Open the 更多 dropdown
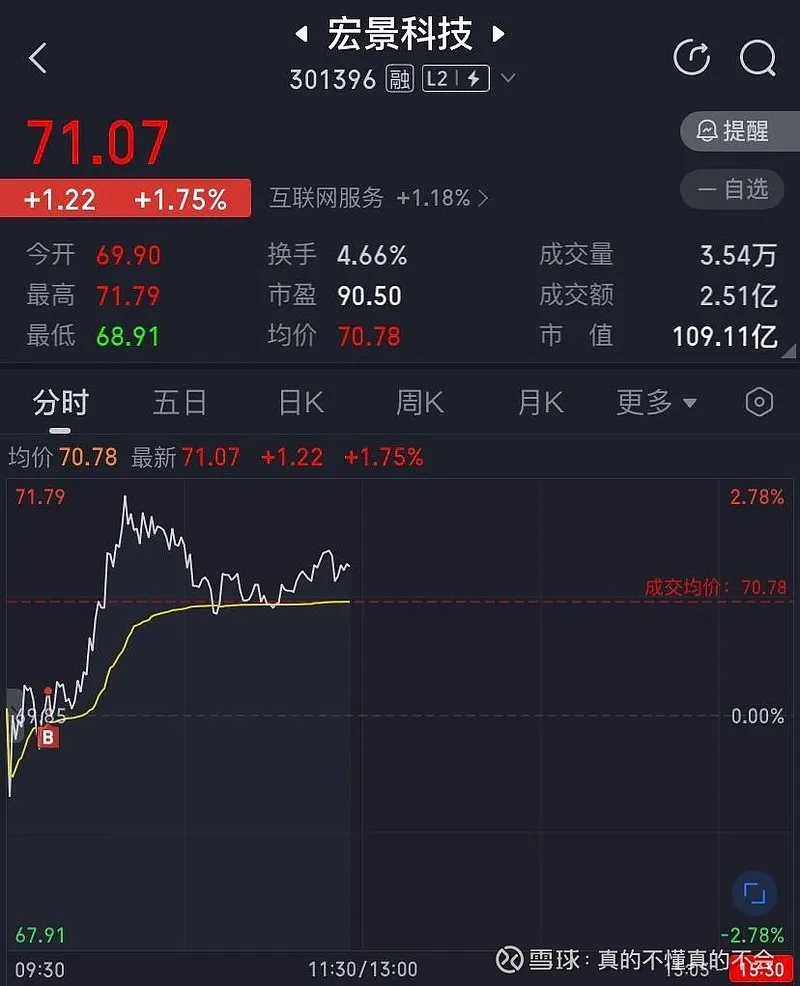This screenshot has height=986, width=800. tap(656, 403)
